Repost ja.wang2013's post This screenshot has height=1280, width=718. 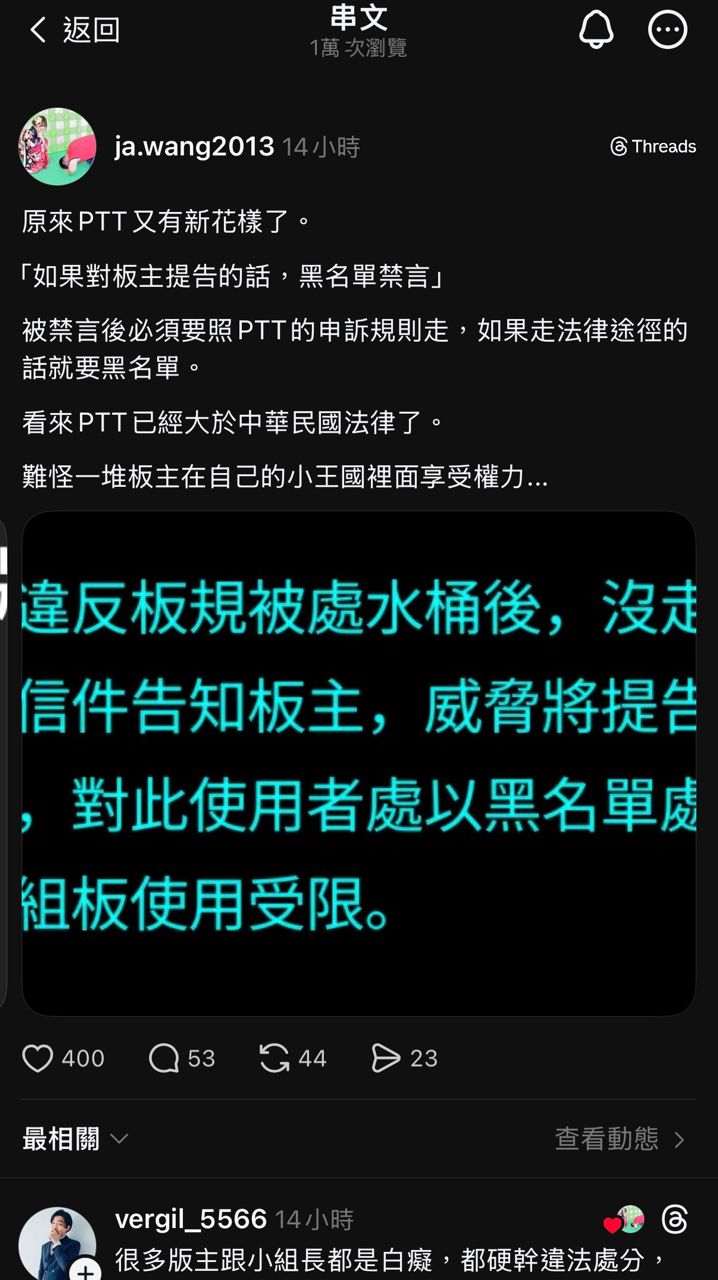point(274,1058)
